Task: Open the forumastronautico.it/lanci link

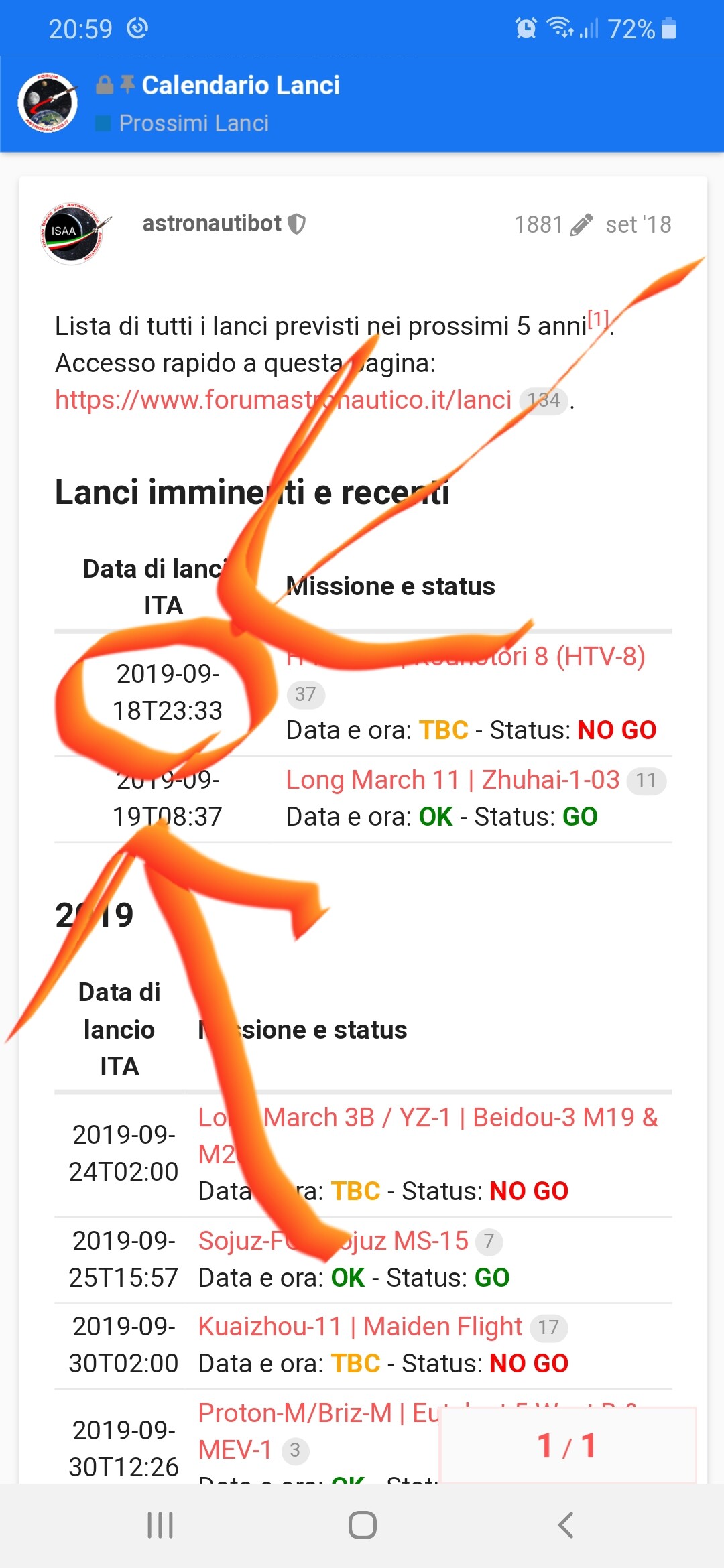Action: 283,400
